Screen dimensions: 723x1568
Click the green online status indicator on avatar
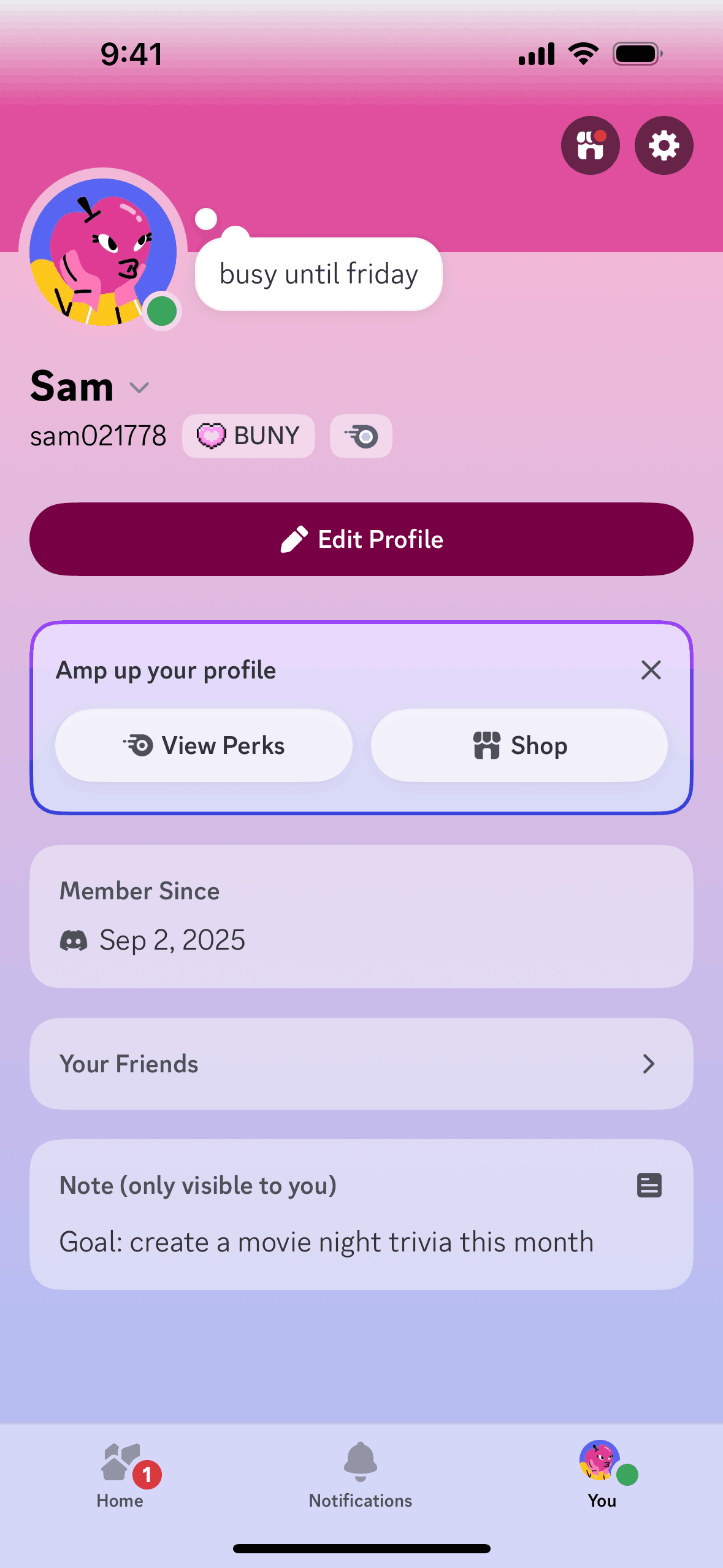(161, 310)
